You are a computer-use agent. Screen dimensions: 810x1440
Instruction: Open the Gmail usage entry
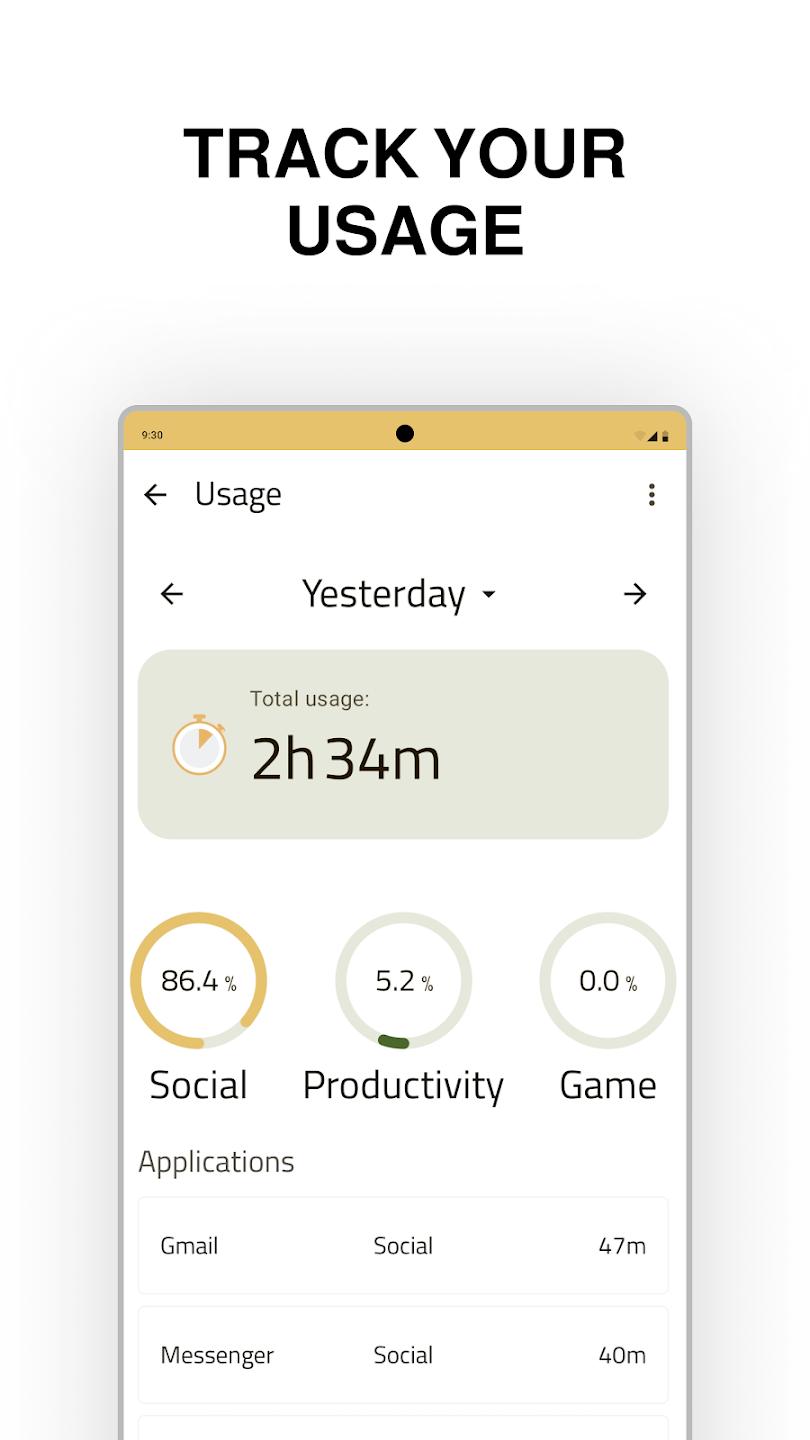tap(403, 1246)
